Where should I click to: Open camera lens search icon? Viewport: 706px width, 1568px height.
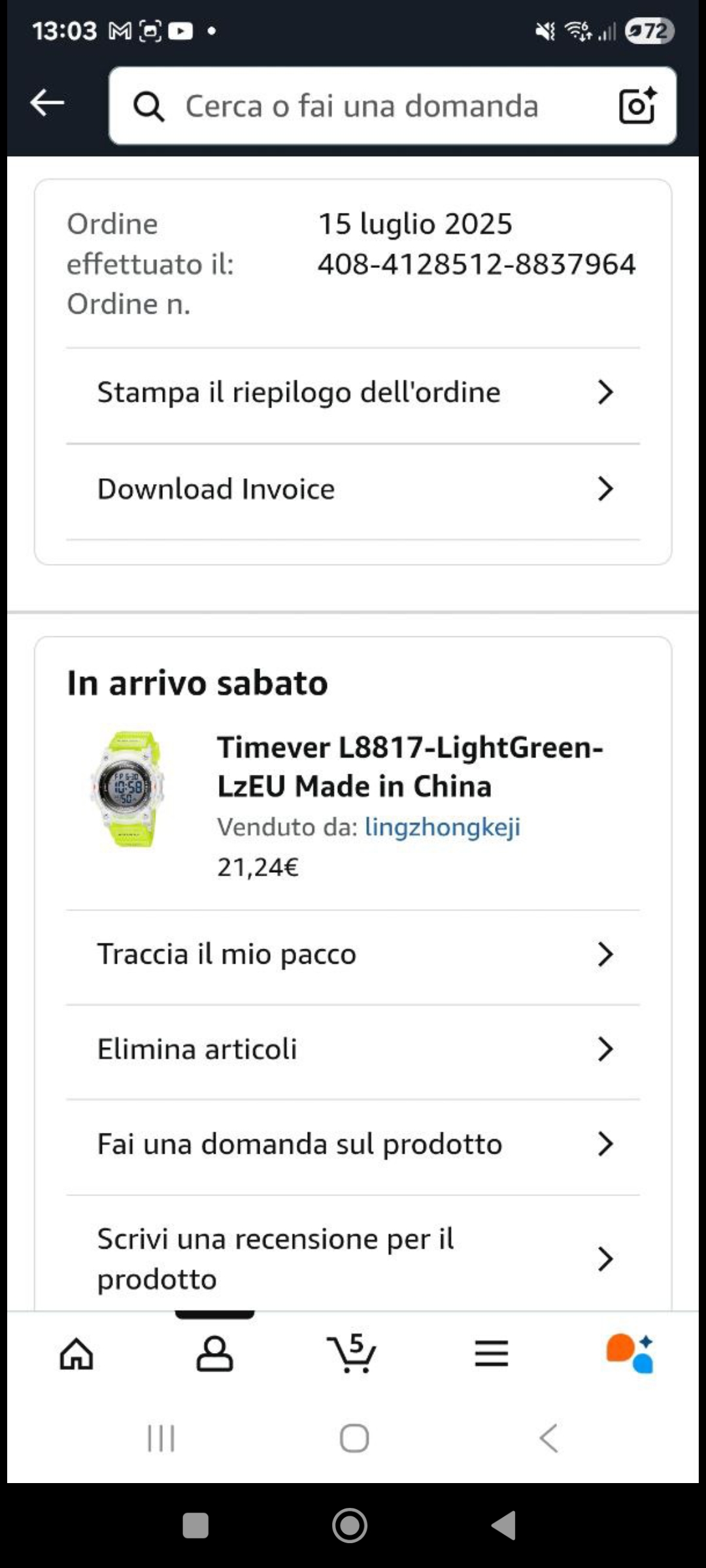click(x=637, y=105)
